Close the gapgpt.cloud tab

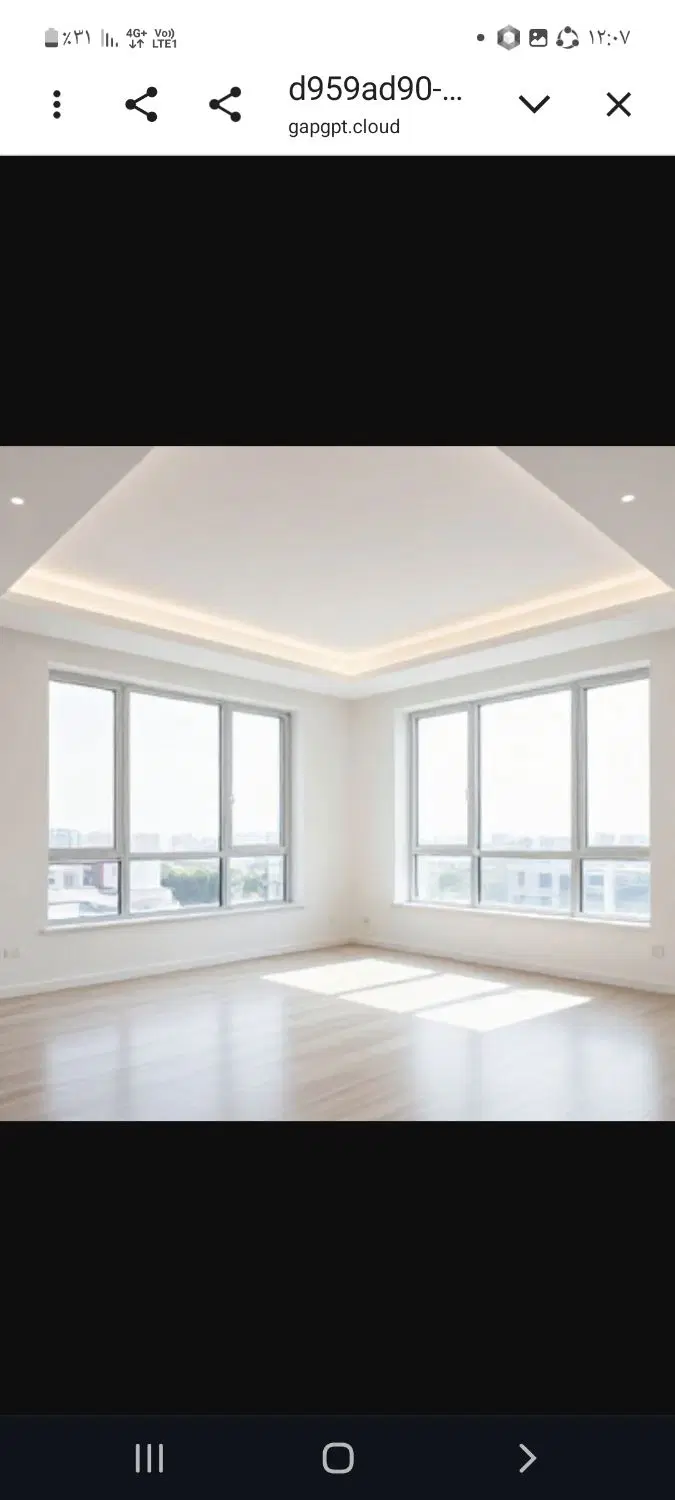coord(619,104)
